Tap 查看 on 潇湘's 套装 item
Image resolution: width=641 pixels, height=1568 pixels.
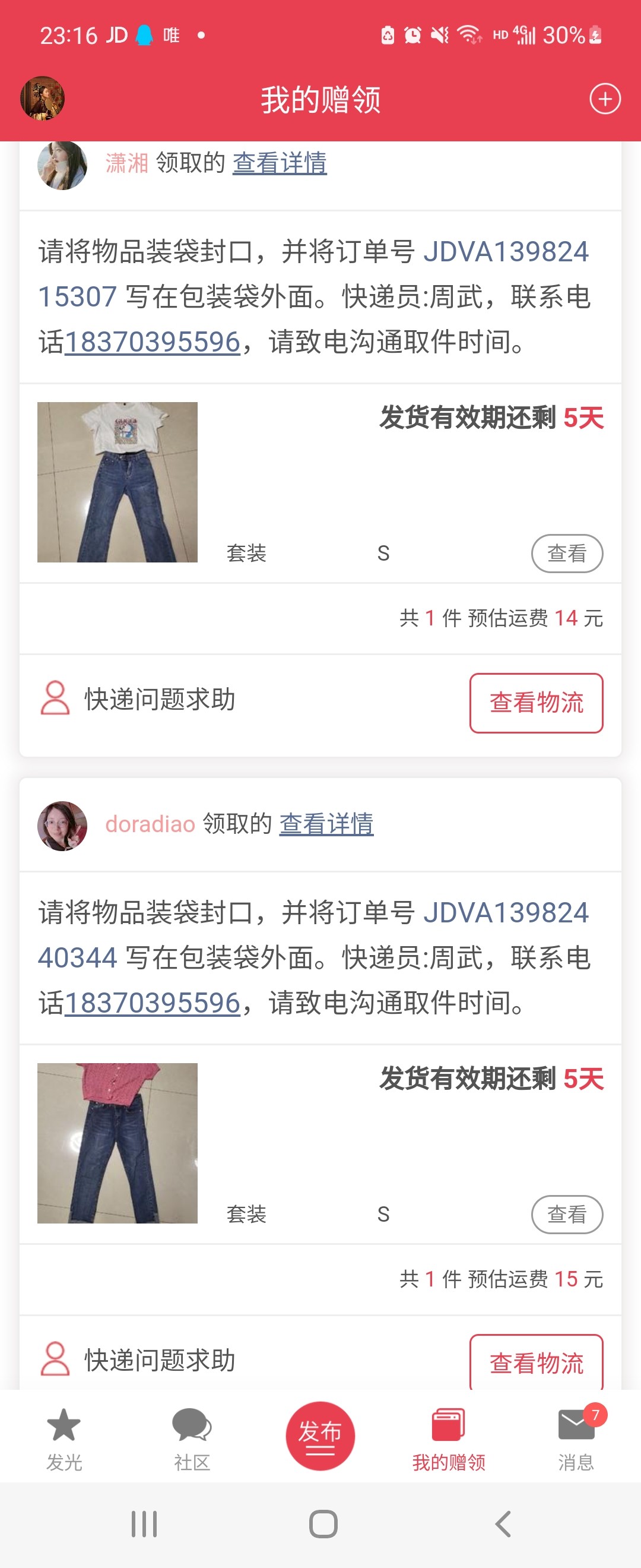click(567, 554)
